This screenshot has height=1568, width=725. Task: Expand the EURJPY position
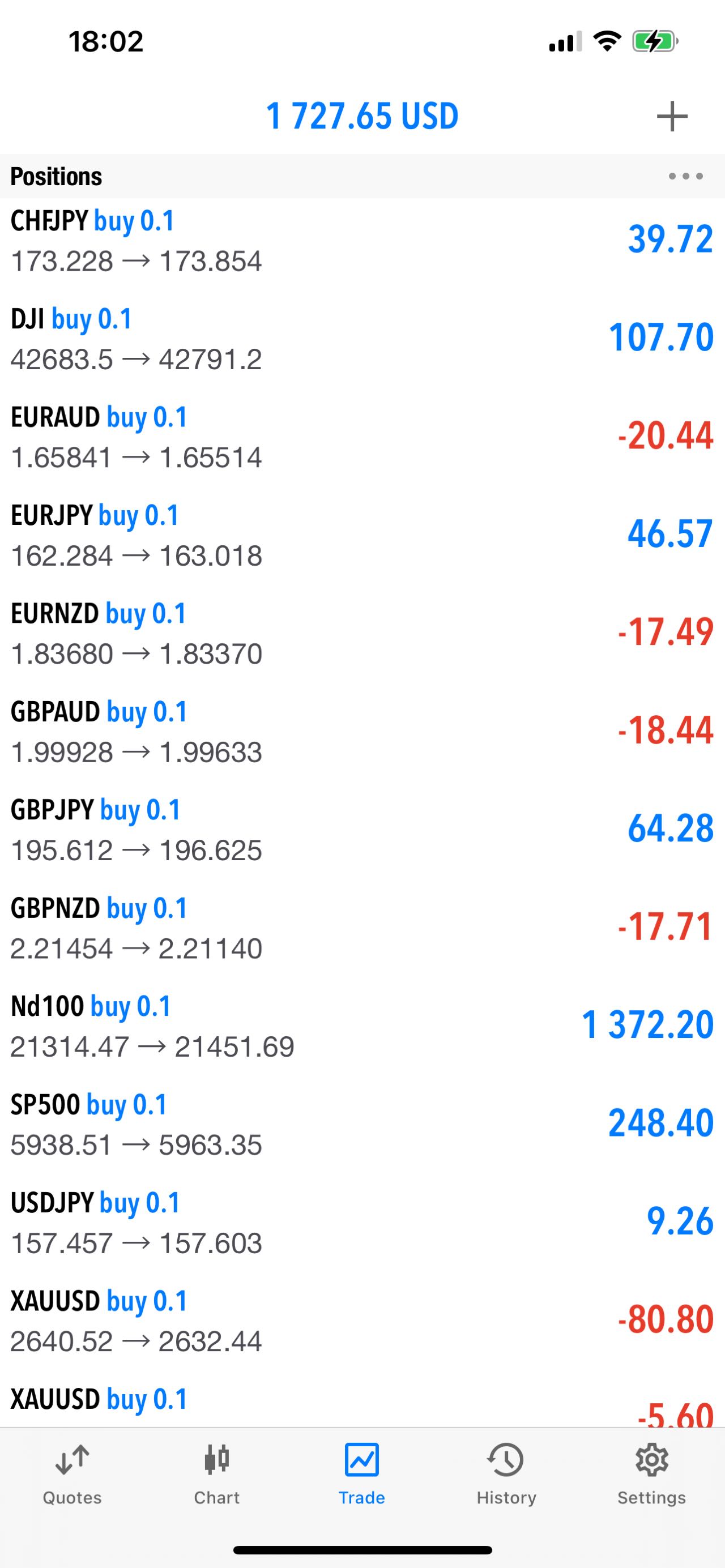coord(362,535)
